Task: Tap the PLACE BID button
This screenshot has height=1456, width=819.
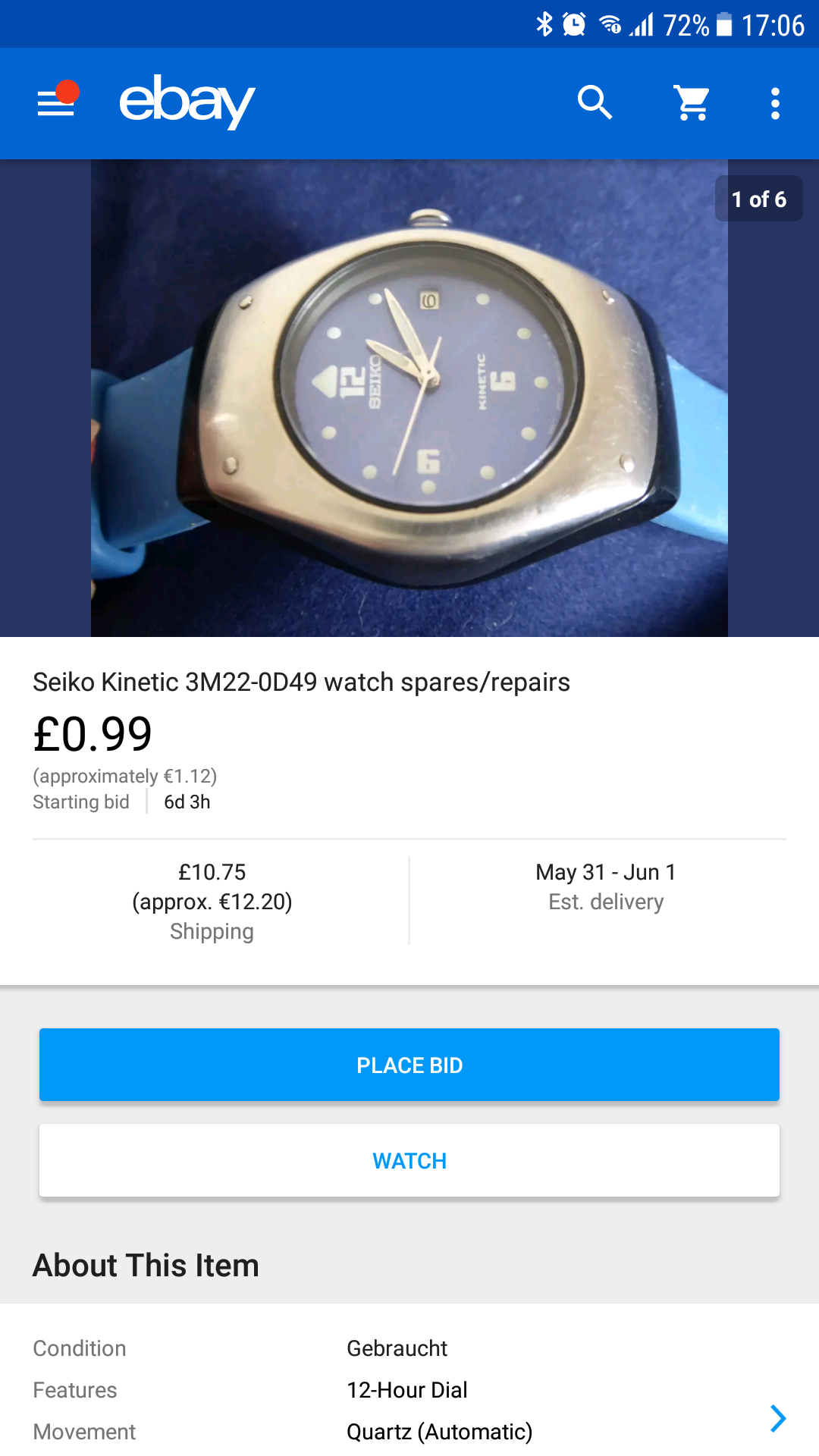Action: coord(409,1065)
